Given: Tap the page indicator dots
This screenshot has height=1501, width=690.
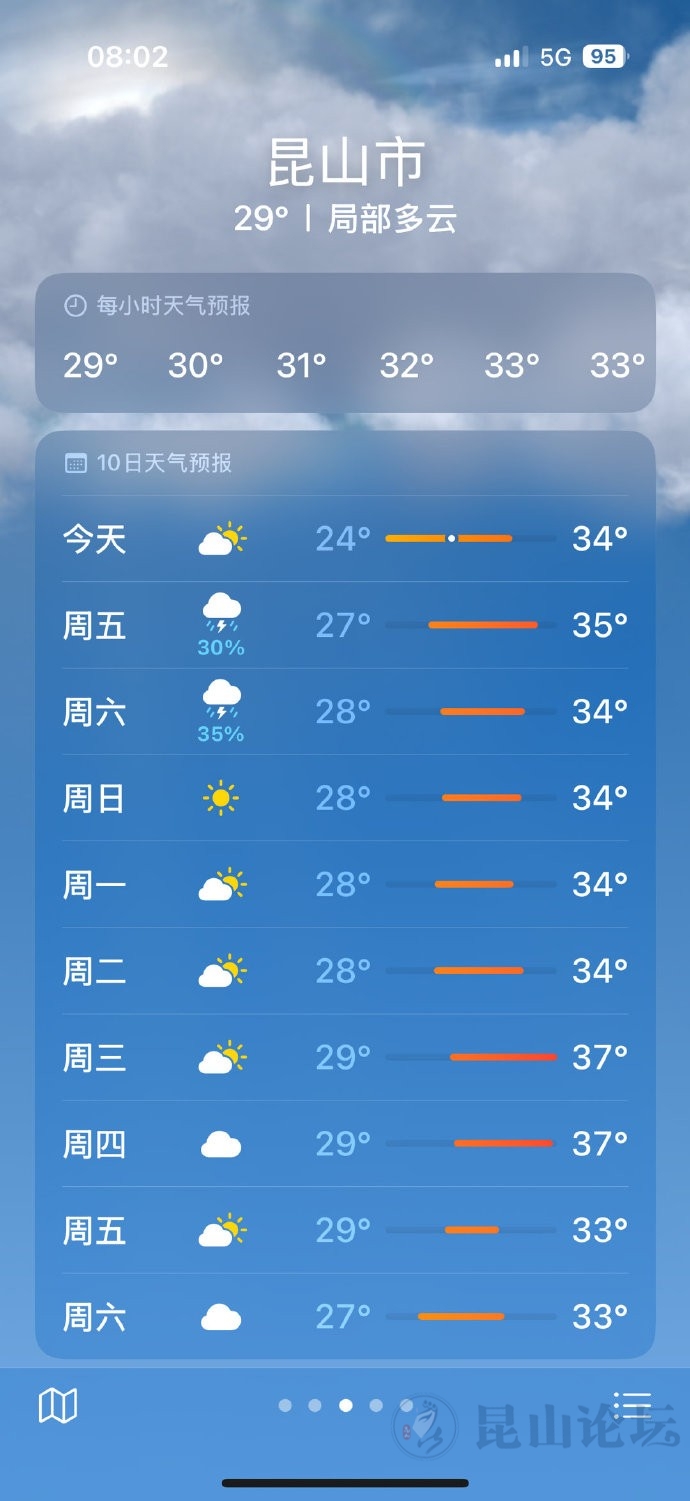Looking at the screenshot, I should [x=345, y=1405].
